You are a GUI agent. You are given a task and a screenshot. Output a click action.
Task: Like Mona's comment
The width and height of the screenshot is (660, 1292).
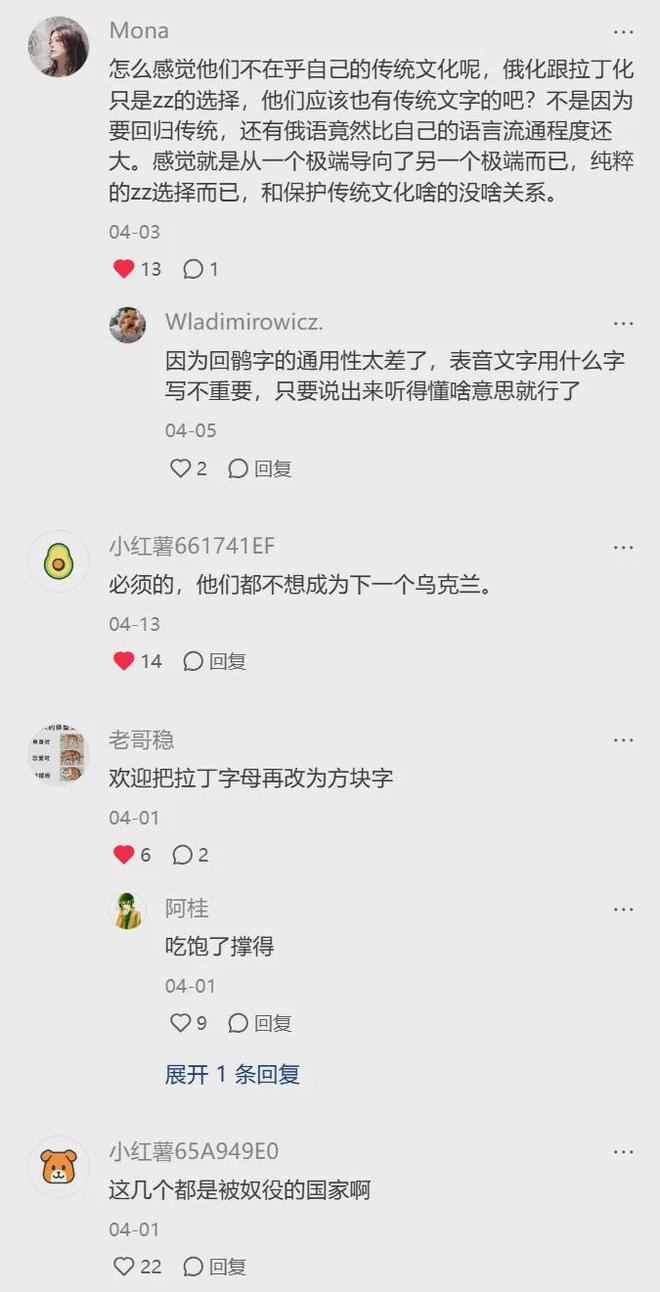124,269
